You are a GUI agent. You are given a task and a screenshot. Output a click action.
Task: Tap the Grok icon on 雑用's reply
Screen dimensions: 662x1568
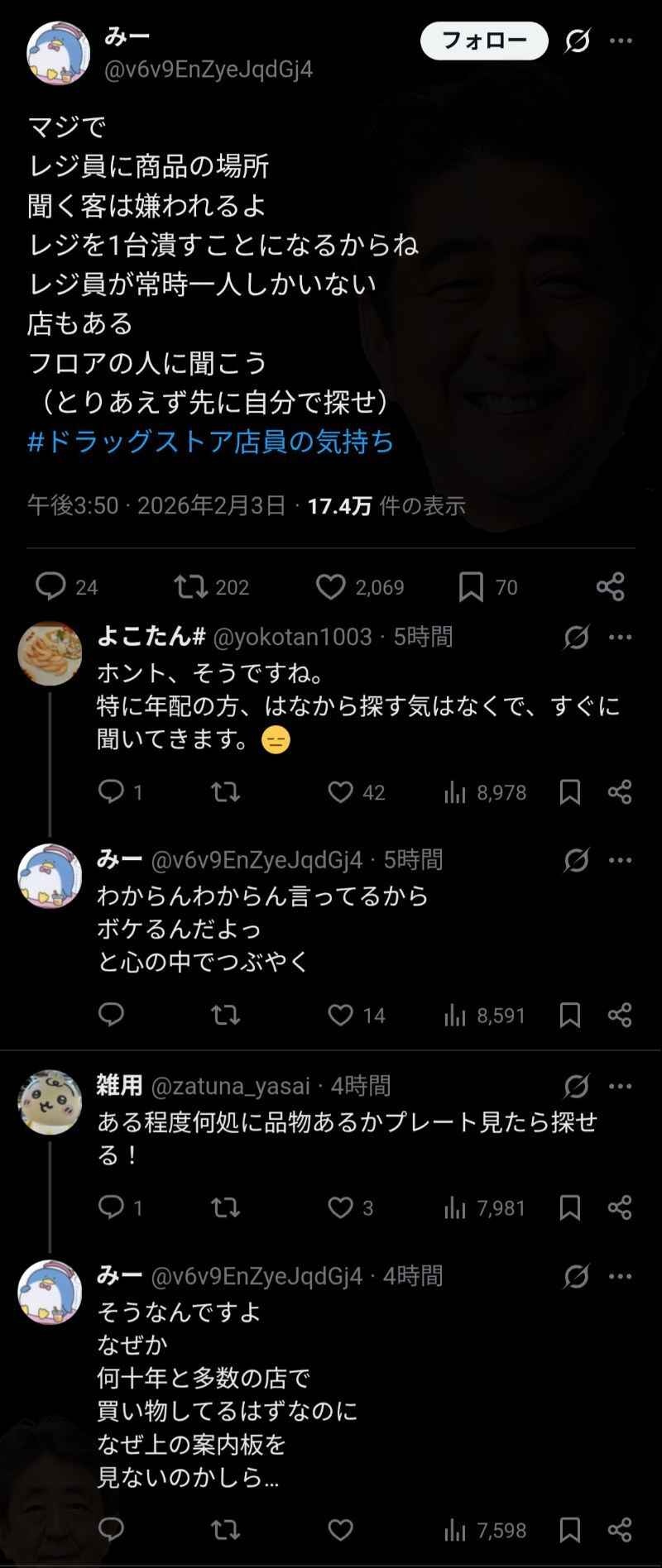(577, 1085)
